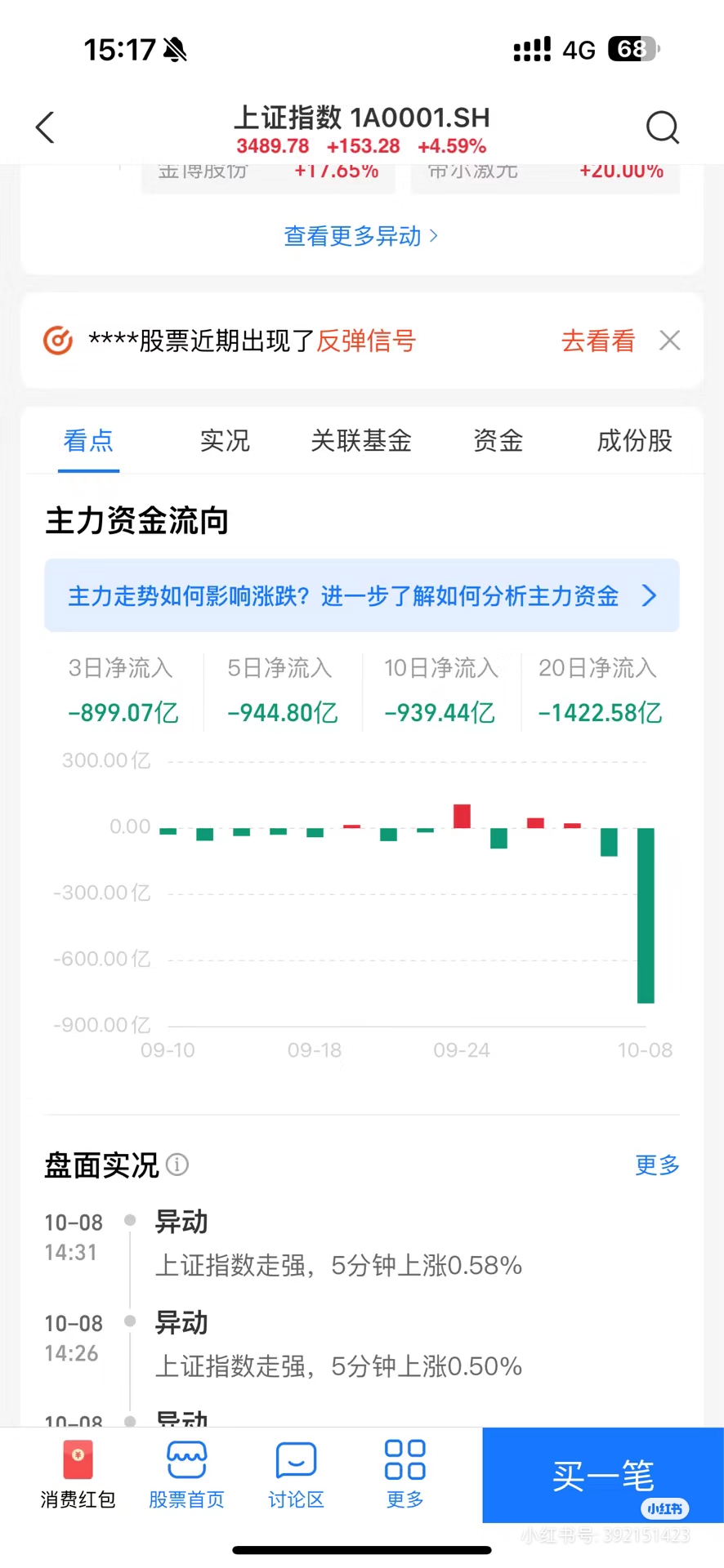Switch to the 成份股 tab
724x1568 pixels.
(635, 441)
